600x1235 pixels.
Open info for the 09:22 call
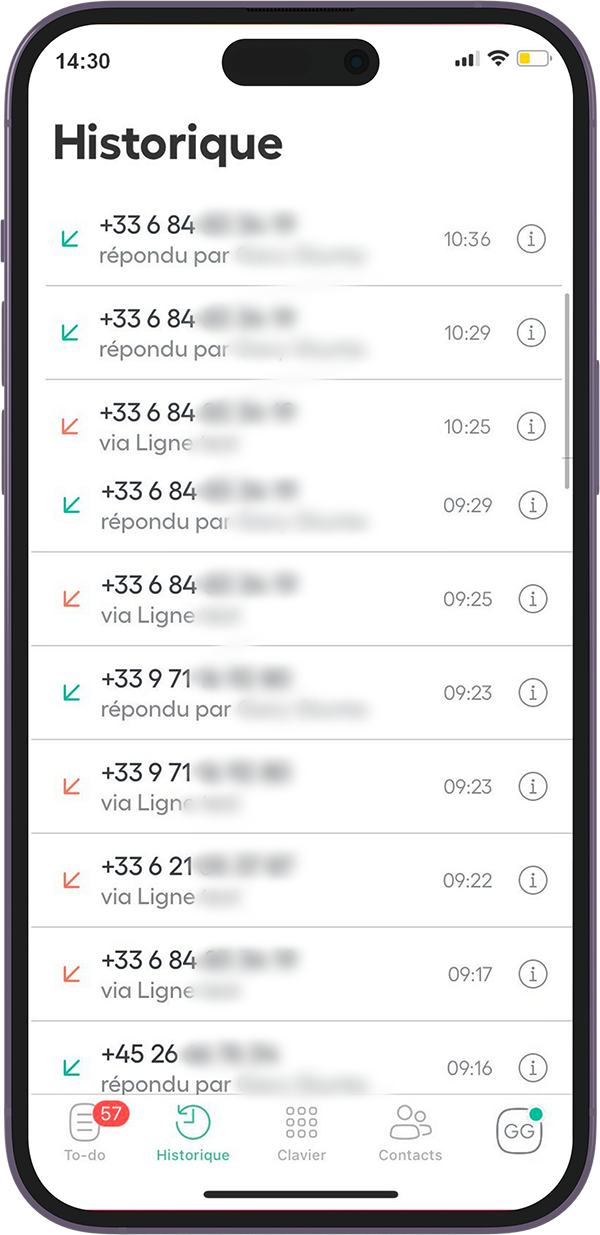tap(532, 880)
